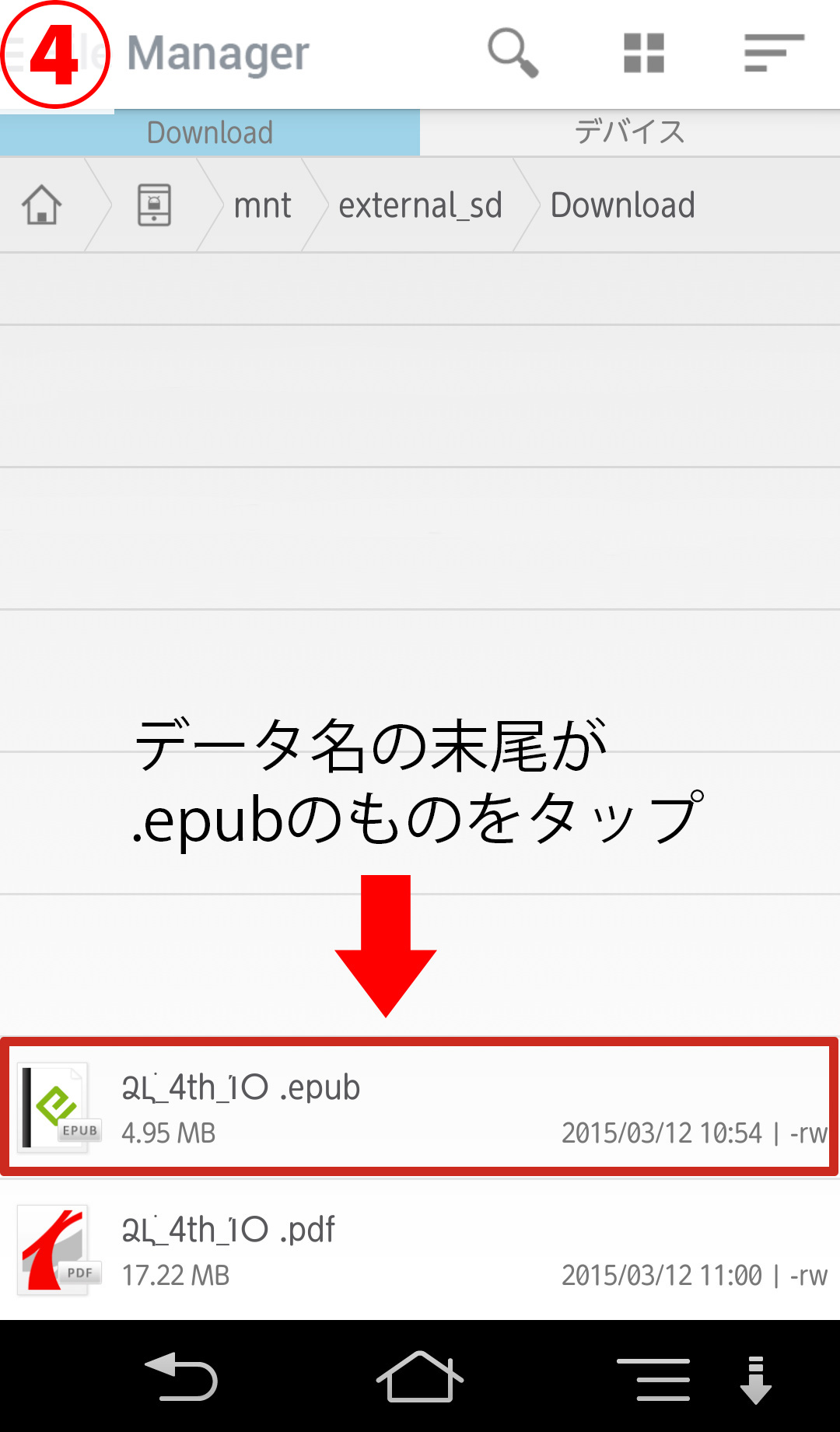Select the Download tab

pyautogui.click(x=210, y=132)
